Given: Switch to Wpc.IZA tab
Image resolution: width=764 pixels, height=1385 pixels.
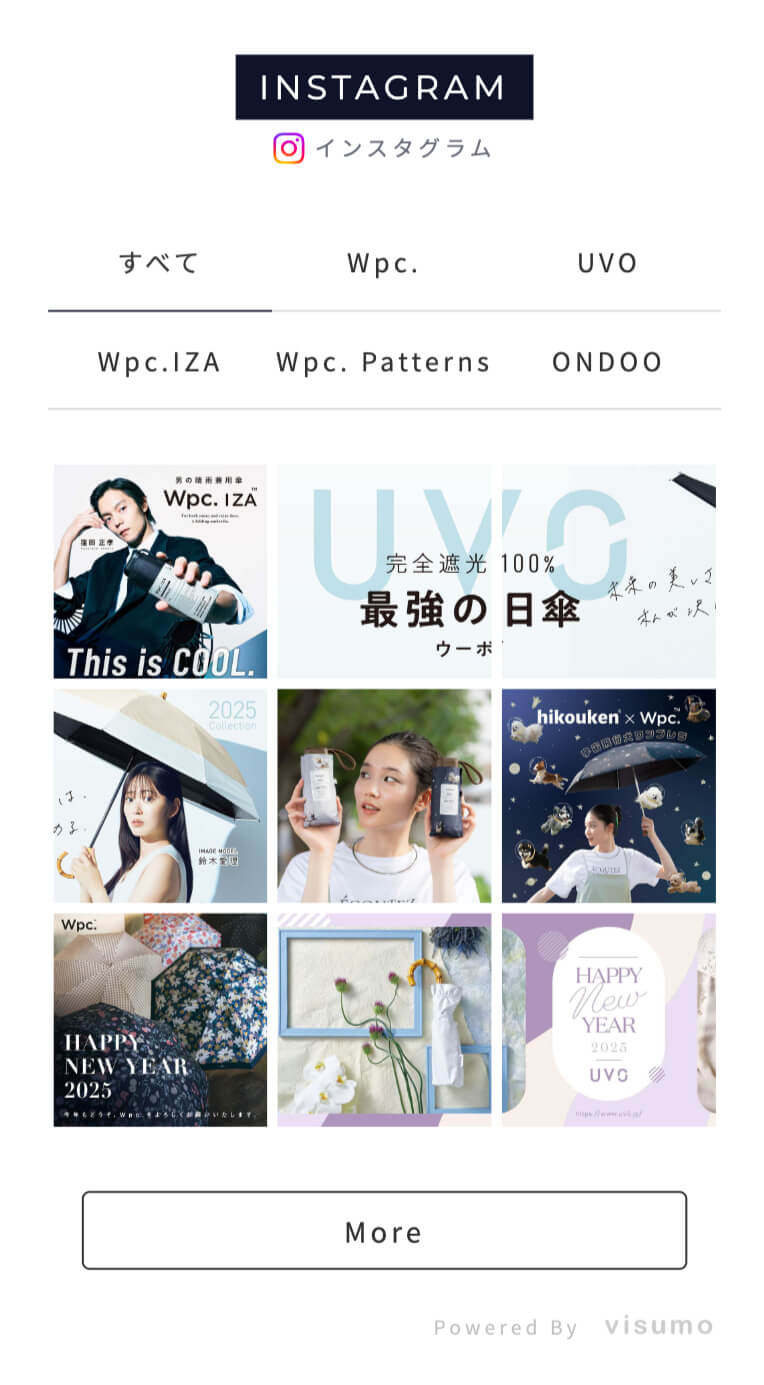Looking at the screenshot, I should coord(160,362).
